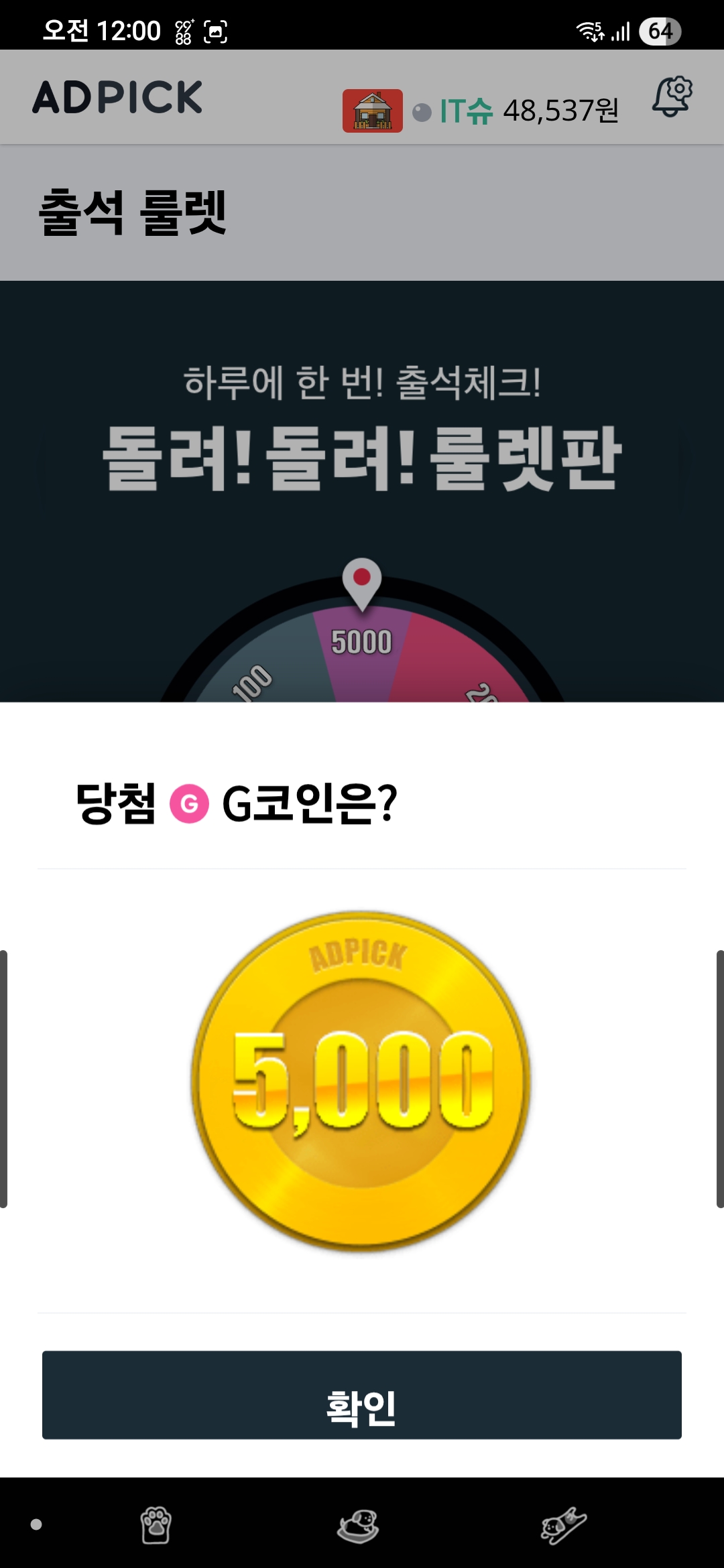This screenshot has height=1568, width=724.
Task: Open the ADPICK home logo
Action: click(x=117, y=97)
